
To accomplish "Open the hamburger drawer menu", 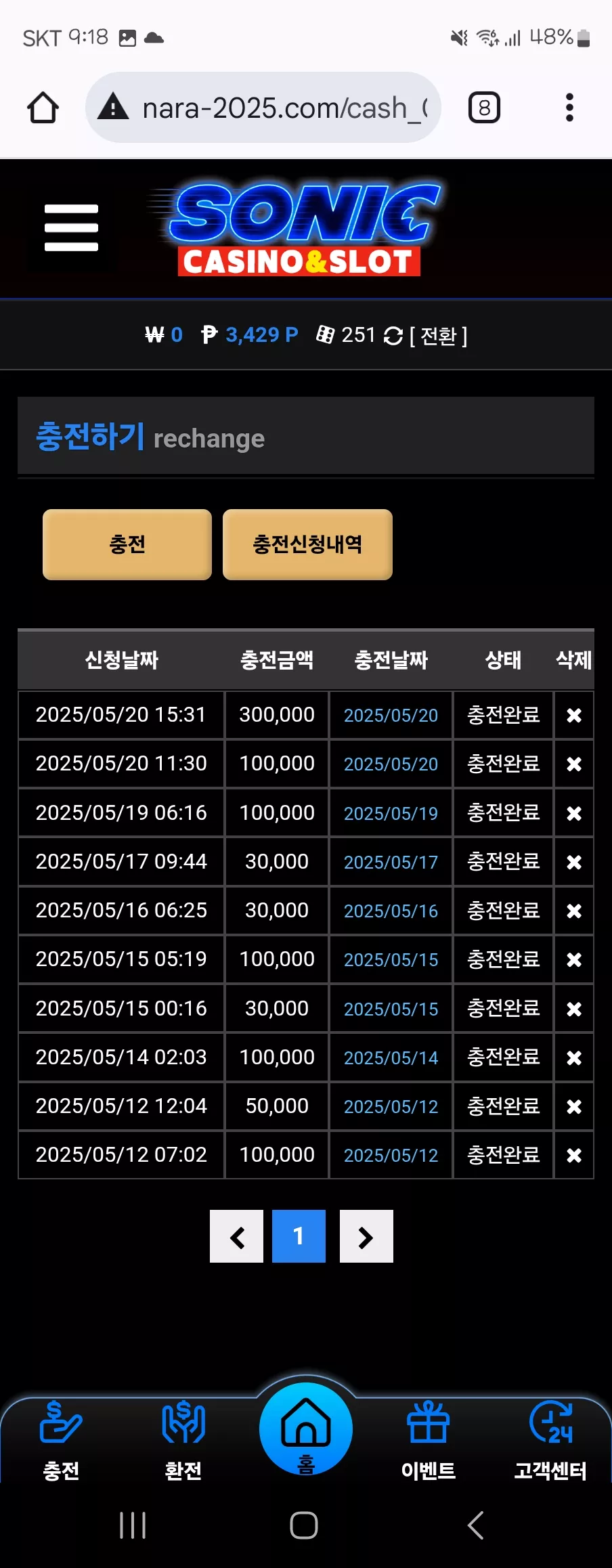I will (x=71, y=227).
